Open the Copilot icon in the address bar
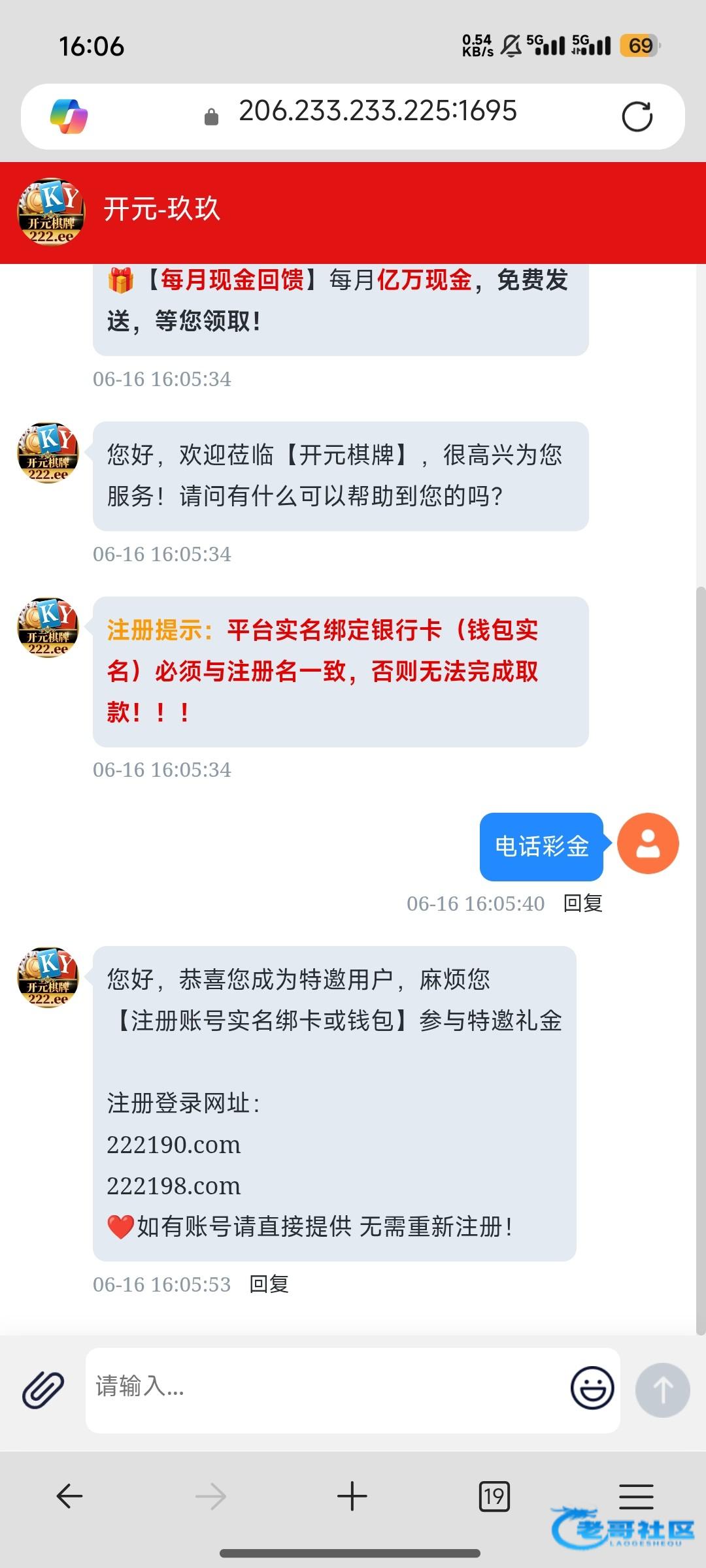Viewport: 706px width, 1568px height. tap(69, 116)
